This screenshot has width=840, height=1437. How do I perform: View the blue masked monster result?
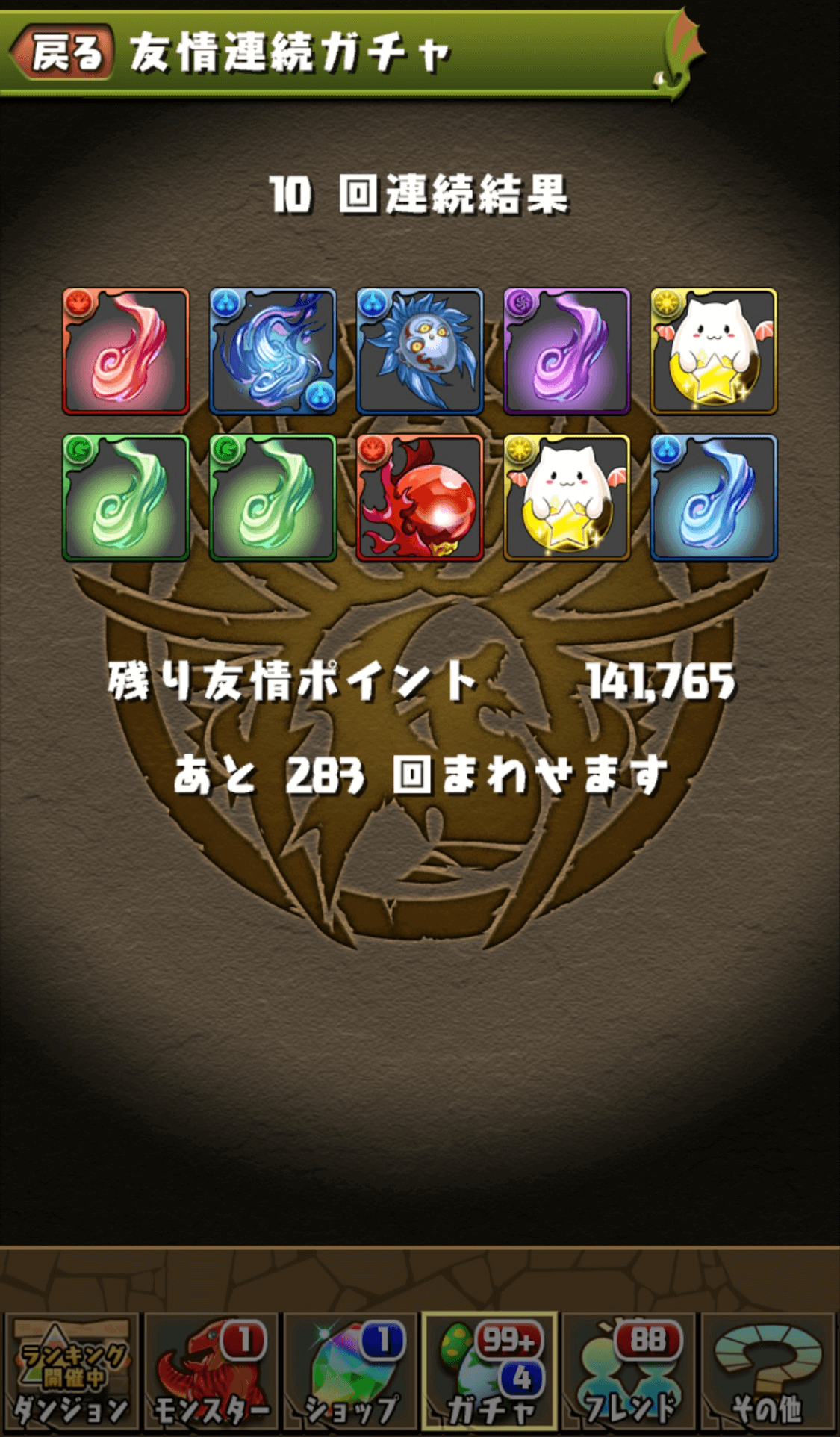click(x=420, y=351)
